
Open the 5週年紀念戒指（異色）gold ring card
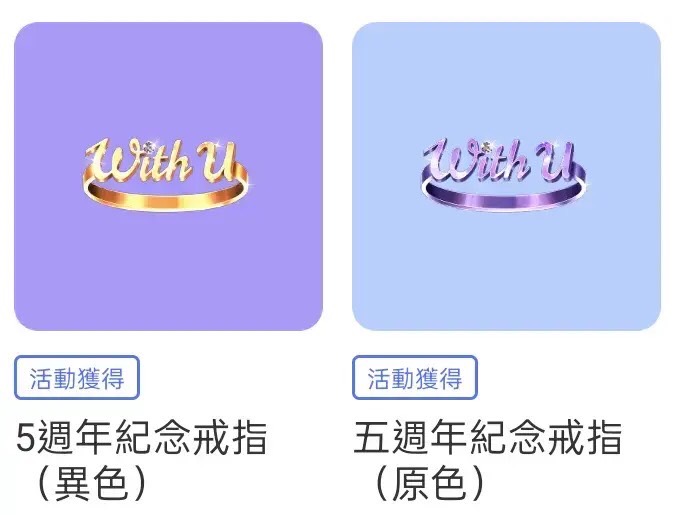click(168, 177)
